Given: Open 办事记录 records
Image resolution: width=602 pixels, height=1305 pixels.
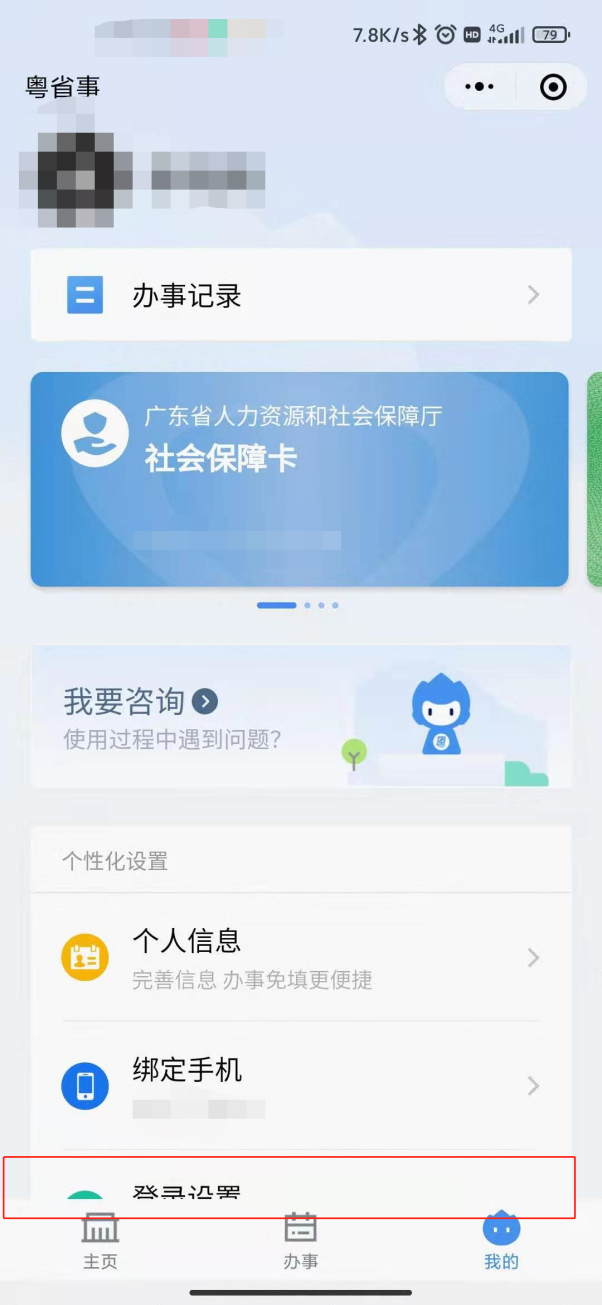Looking at the screenshot, I should [x=300, y=296].
